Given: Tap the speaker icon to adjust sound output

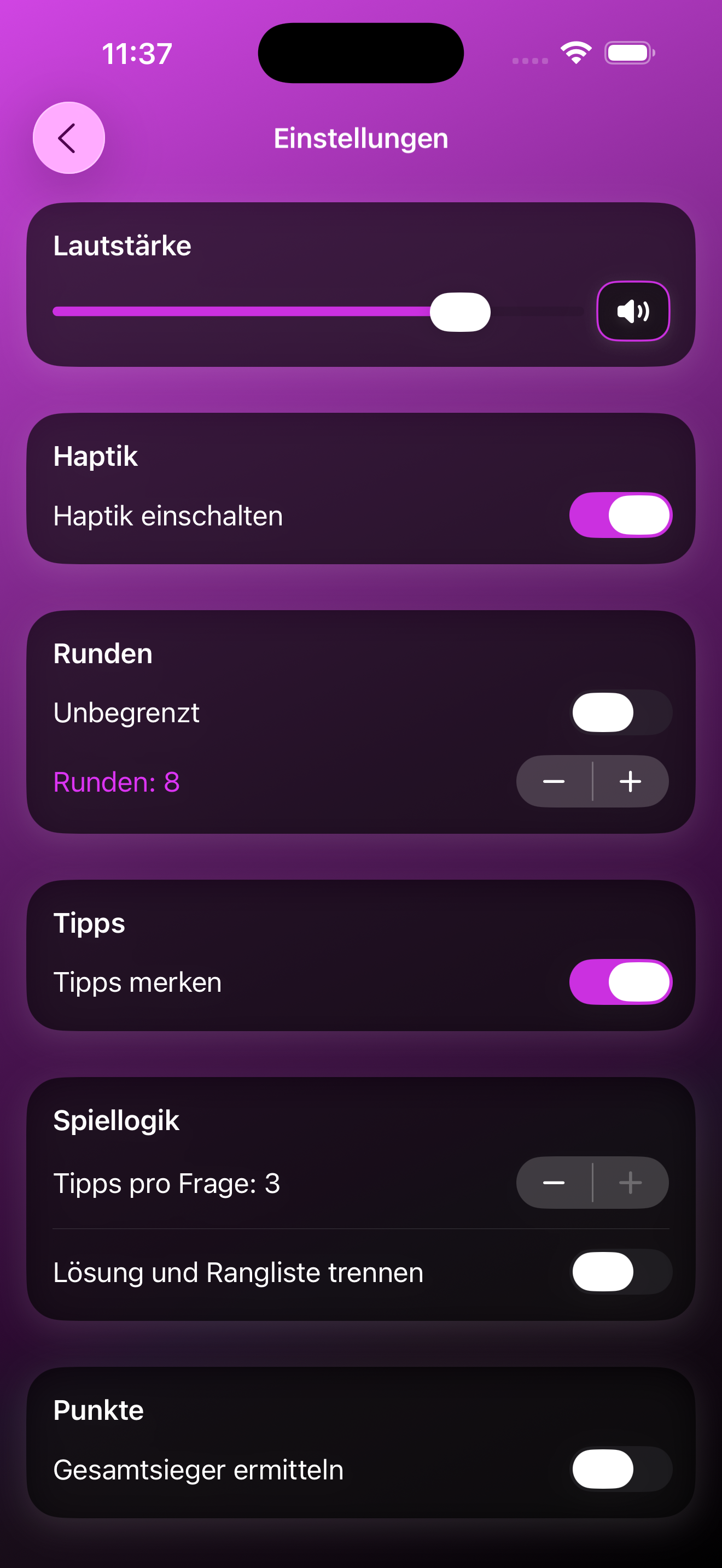Looking at the screenshot, I should [x=633, y=311].
